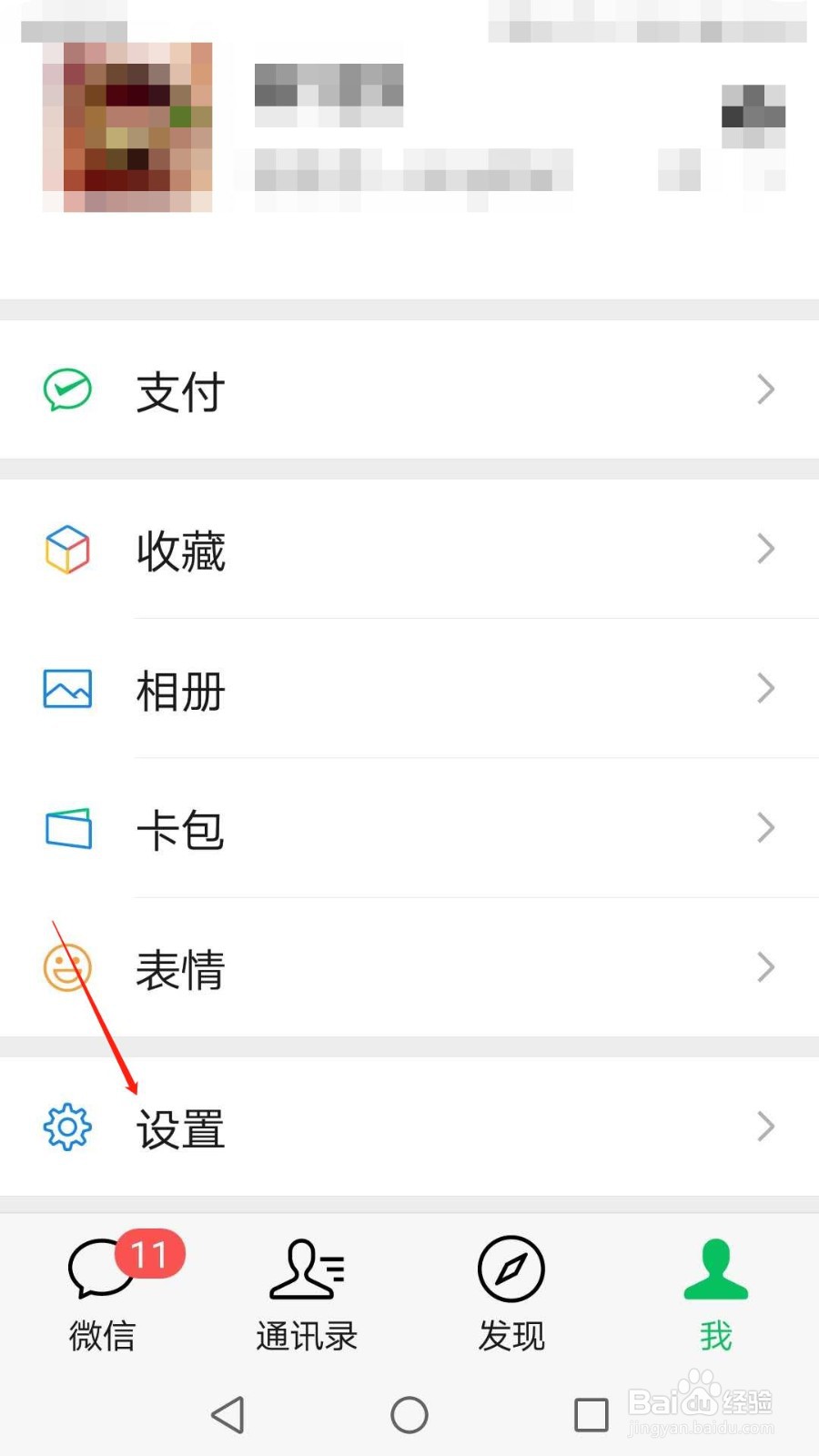Expand the 支付 row chevron

765,389
